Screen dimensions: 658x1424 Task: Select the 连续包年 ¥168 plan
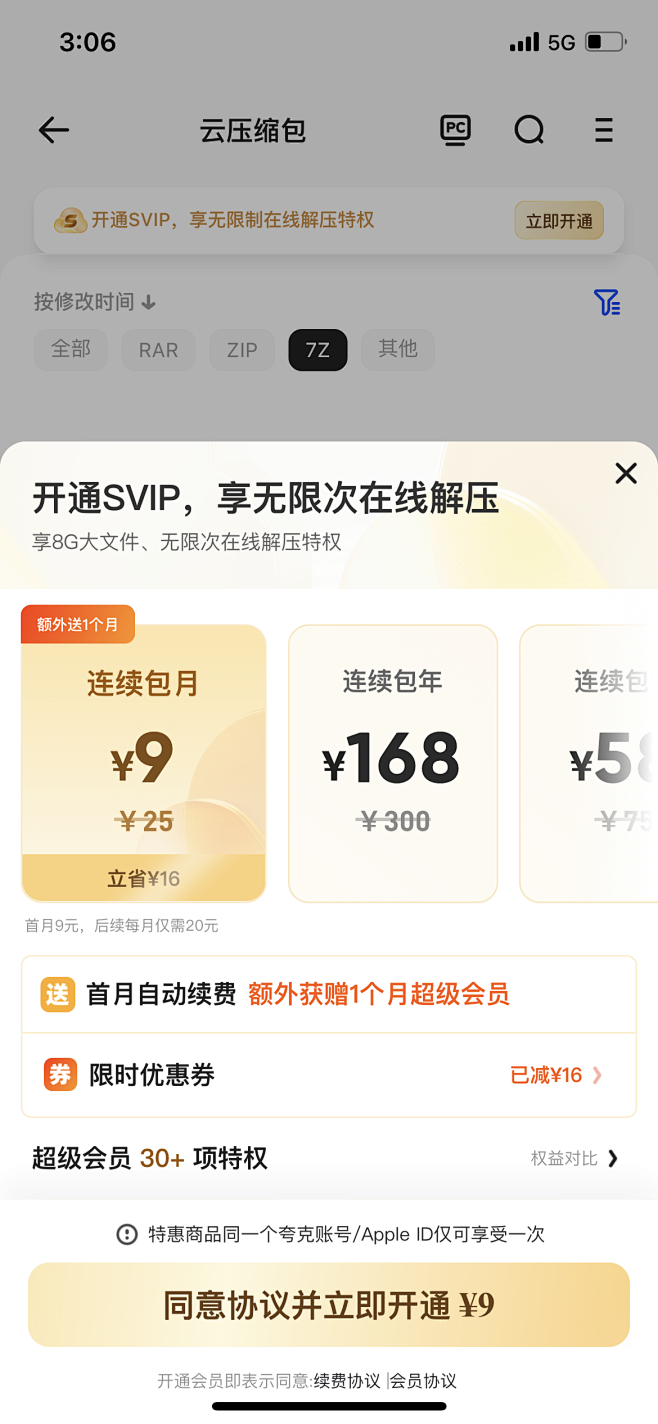click(x=392, y=763)
